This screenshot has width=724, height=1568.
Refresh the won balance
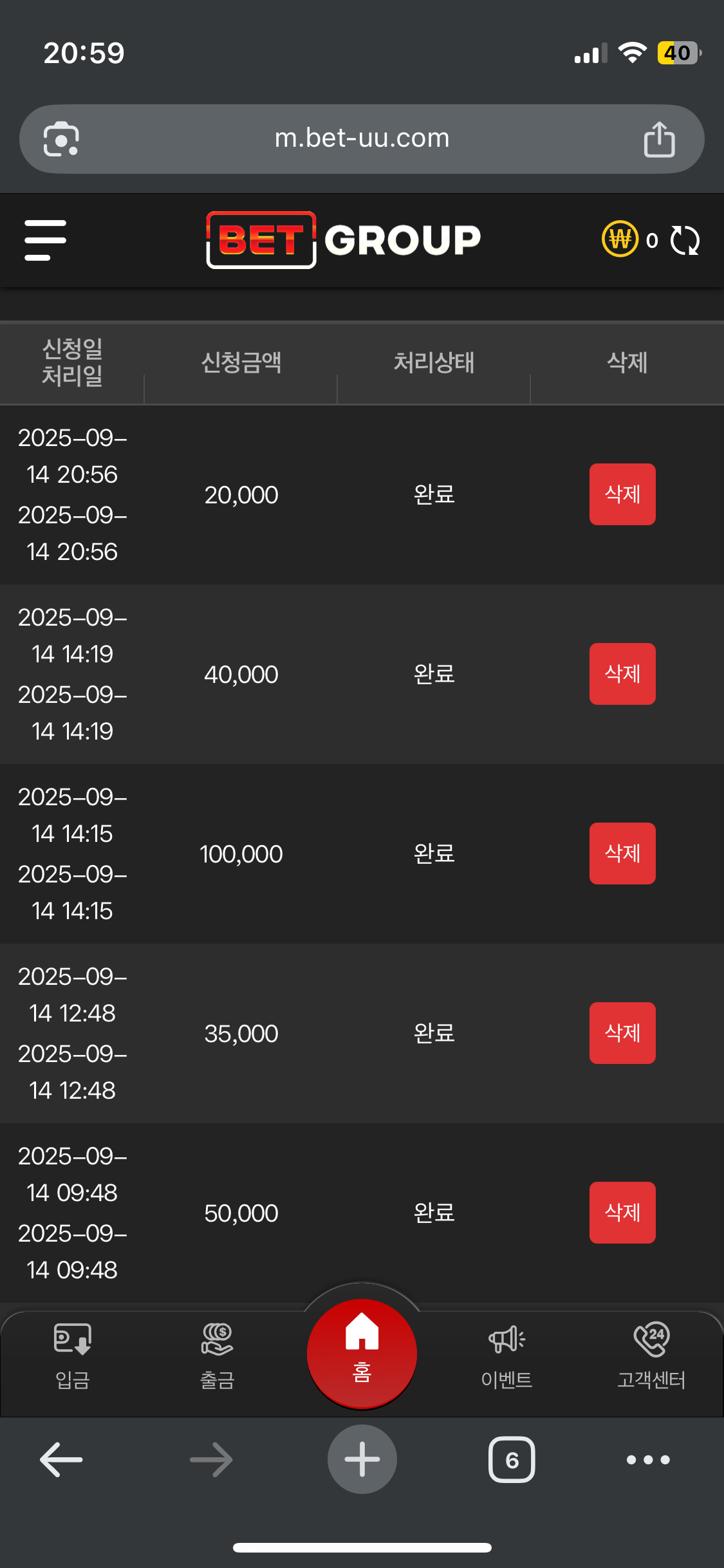coord(685,240)
